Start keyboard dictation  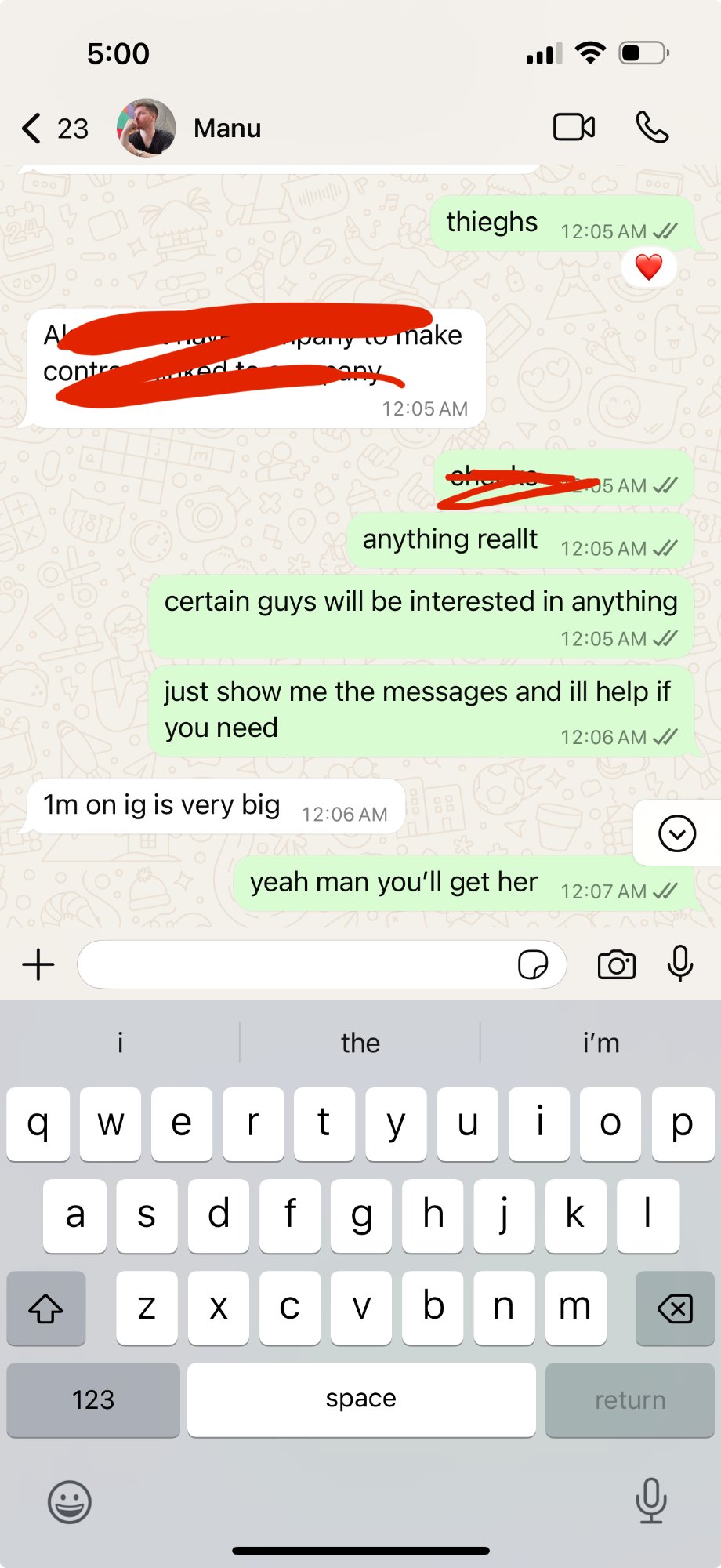651,1500
